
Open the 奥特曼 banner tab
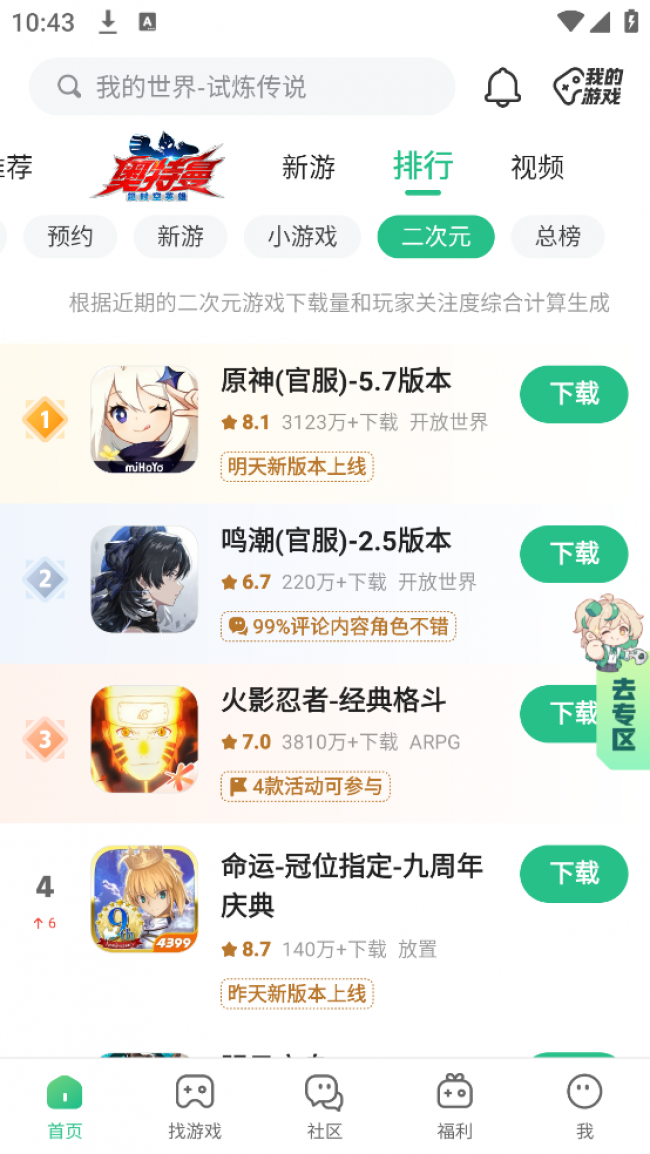158,167
